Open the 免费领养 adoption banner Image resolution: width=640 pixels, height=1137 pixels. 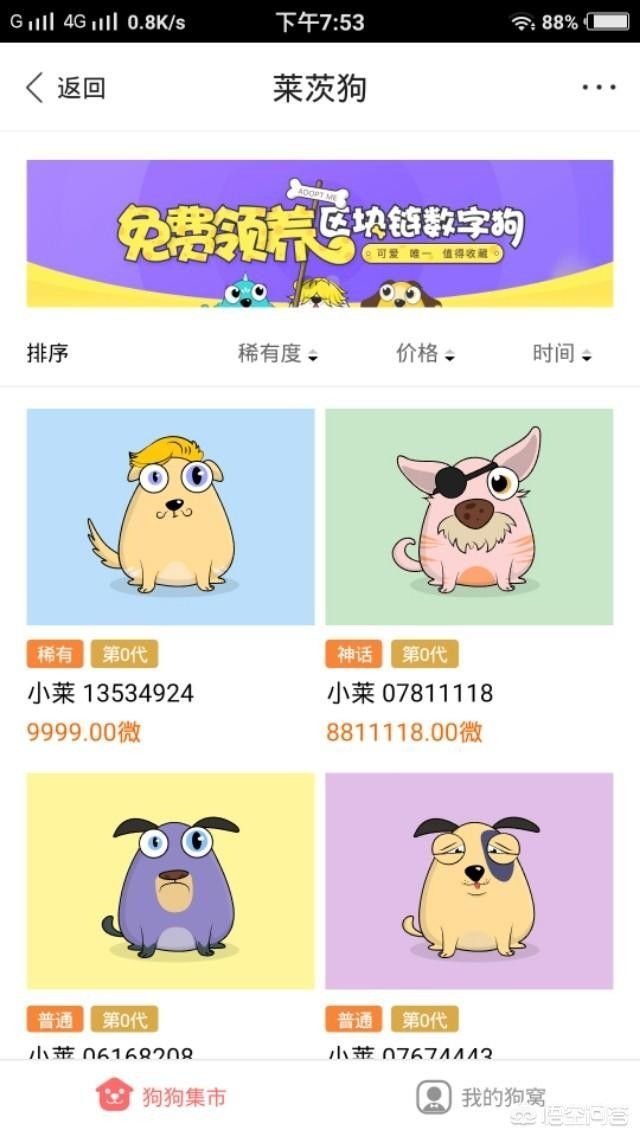pos(319,233)
